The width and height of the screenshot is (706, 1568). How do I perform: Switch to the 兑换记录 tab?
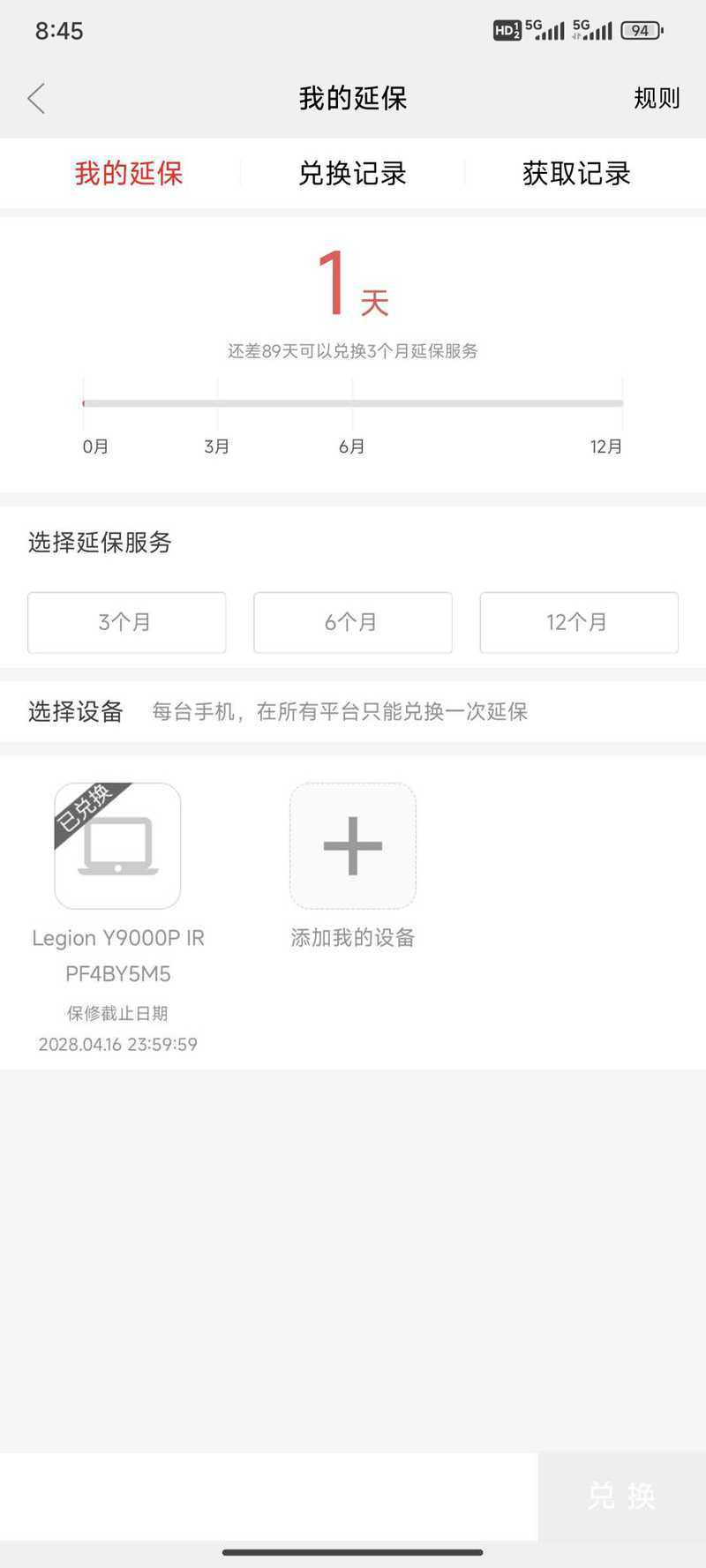coord(352,174)
